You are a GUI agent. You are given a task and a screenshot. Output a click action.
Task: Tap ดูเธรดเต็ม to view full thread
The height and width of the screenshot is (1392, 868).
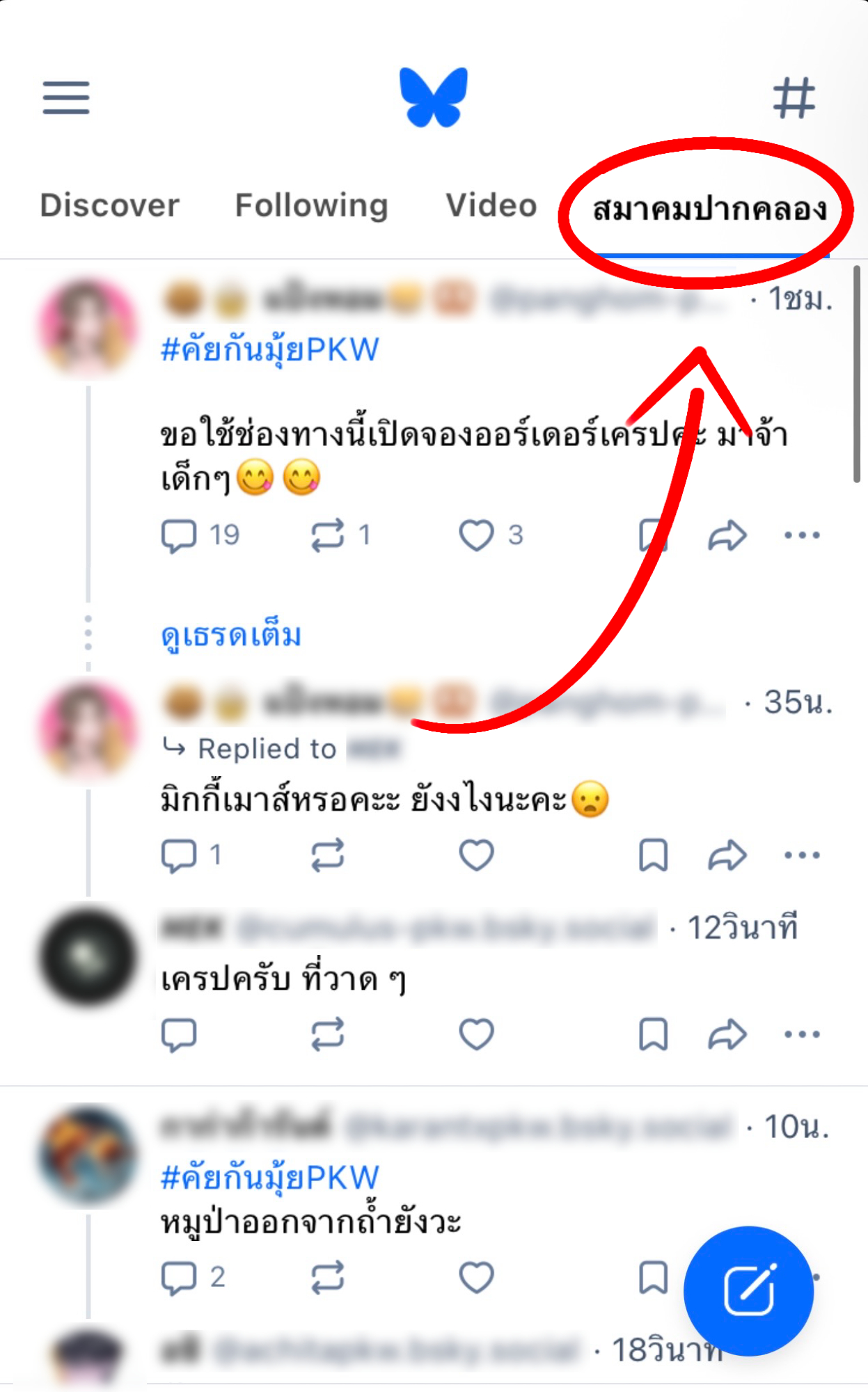[x=231, y=635]
